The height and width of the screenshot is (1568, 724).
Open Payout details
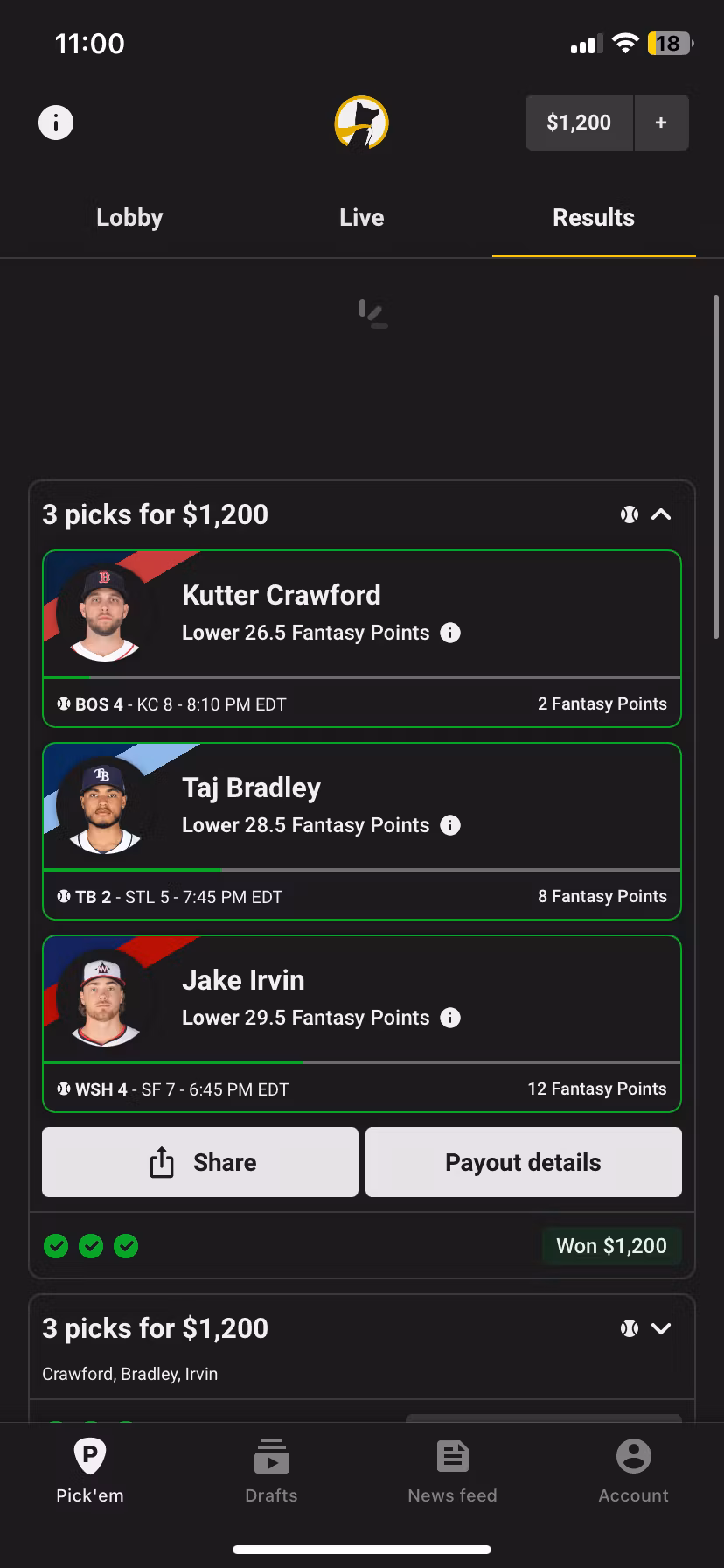[523, 1162]
